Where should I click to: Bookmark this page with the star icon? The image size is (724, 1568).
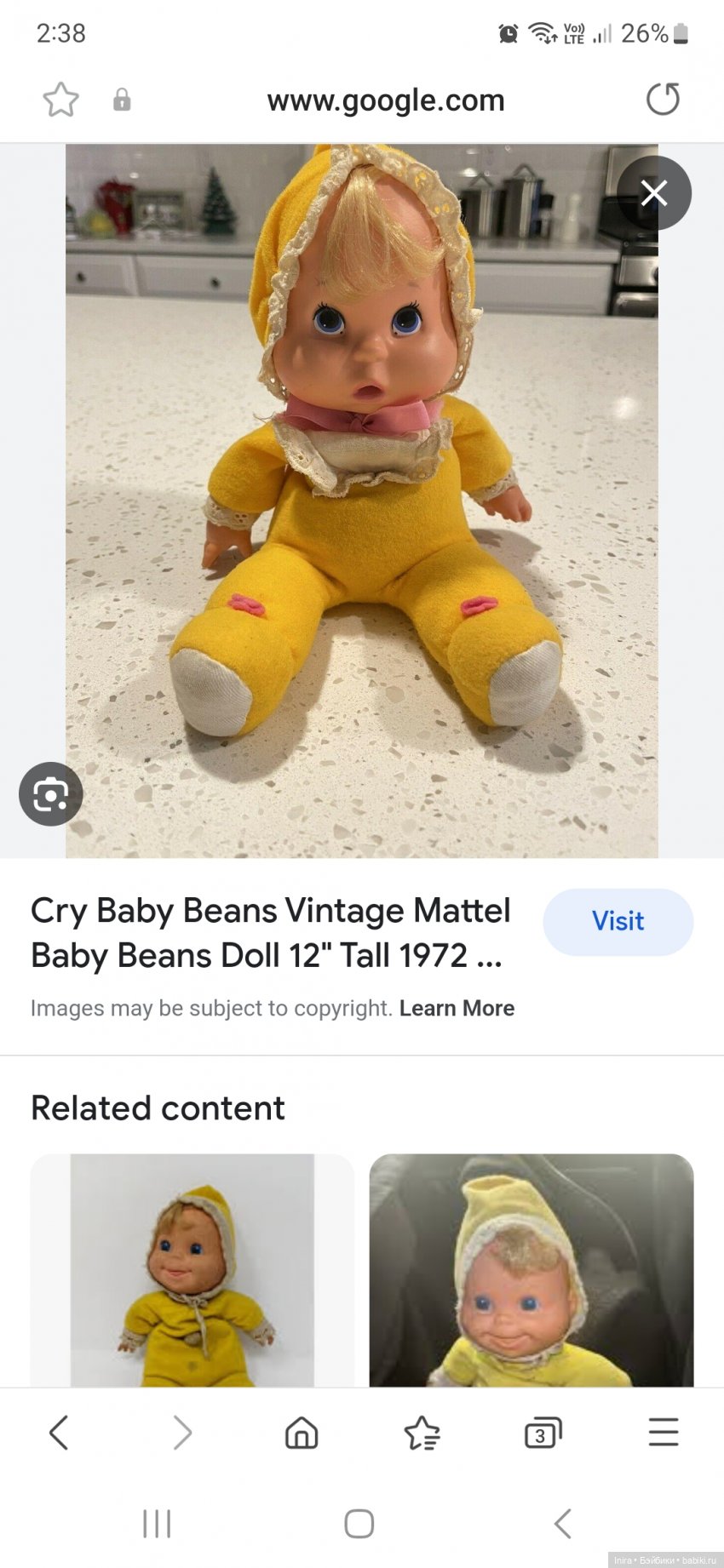click(x=60, y=100)
